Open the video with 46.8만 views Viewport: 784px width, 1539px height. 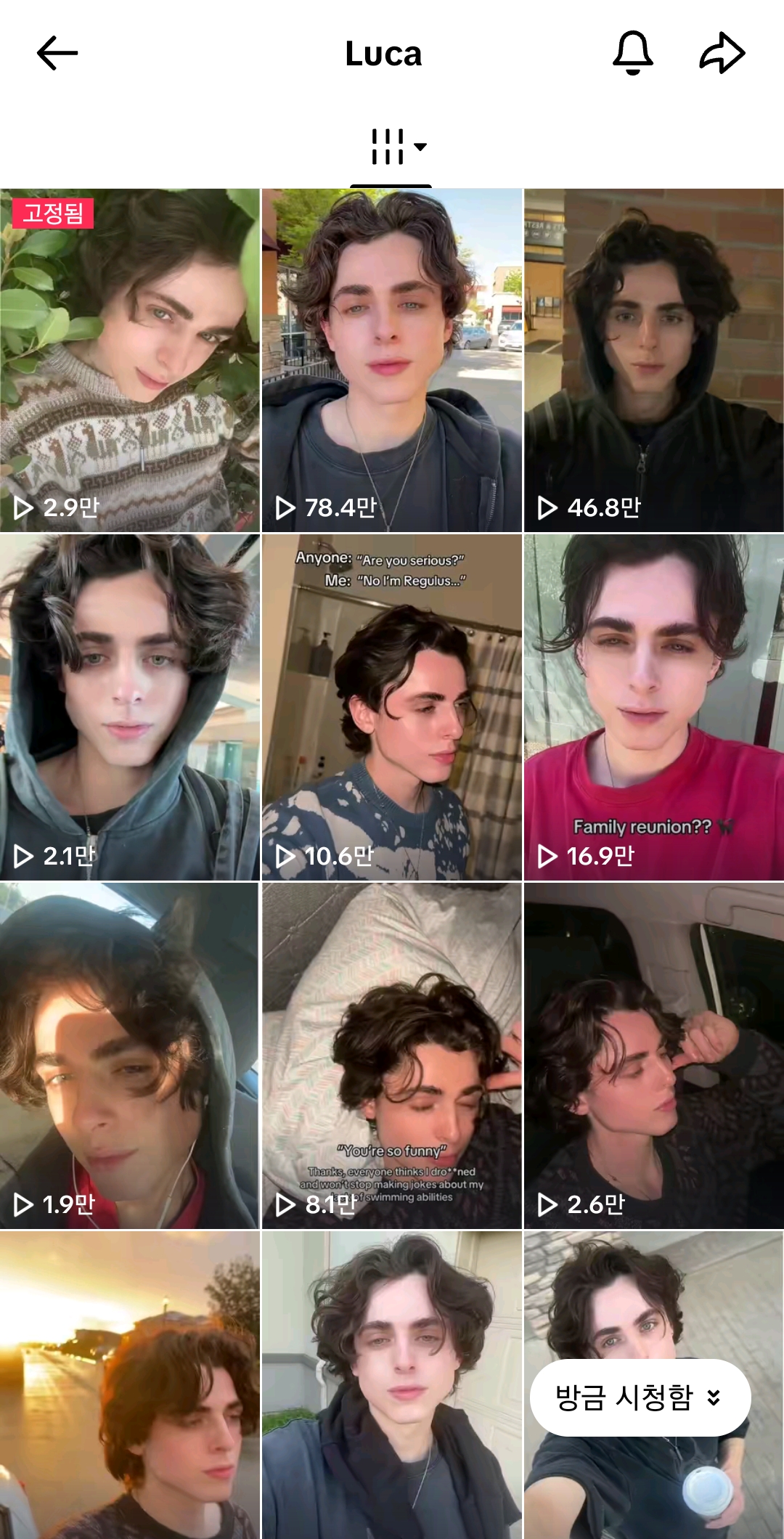point(653,360)
